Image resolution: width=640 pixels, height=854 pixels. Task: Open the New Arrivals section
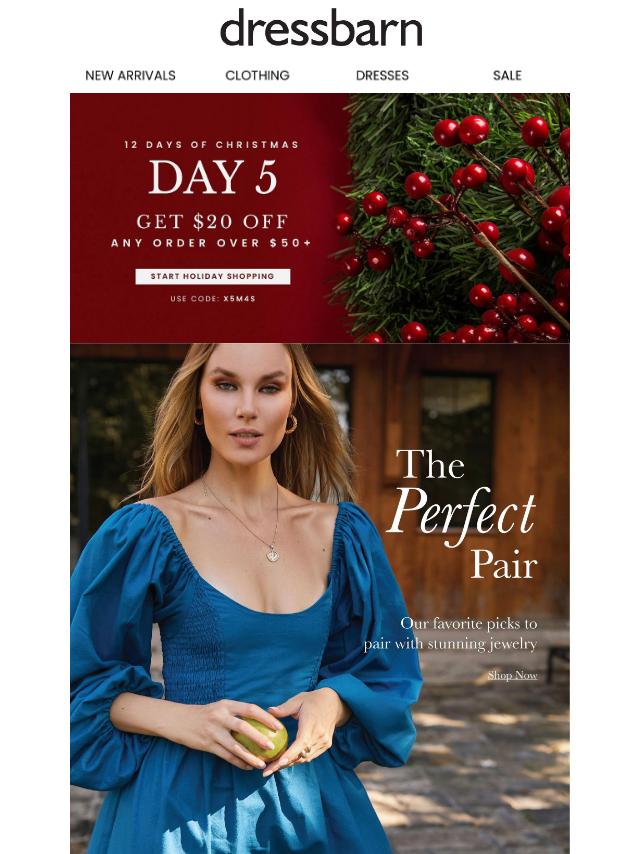[130, 75]
